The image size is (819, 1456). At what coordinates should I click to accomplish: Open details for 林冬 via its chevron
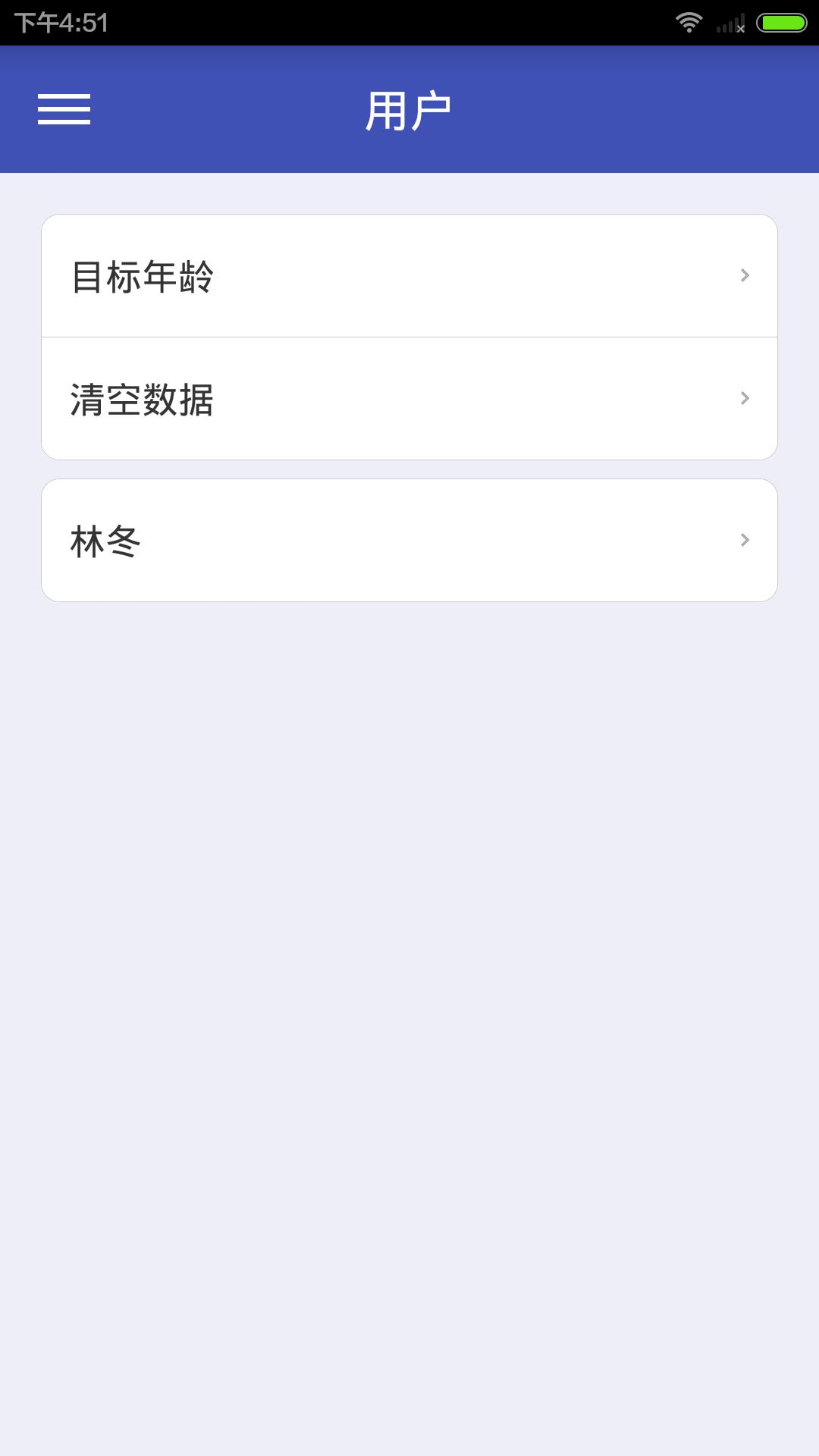tap(744, 540)
